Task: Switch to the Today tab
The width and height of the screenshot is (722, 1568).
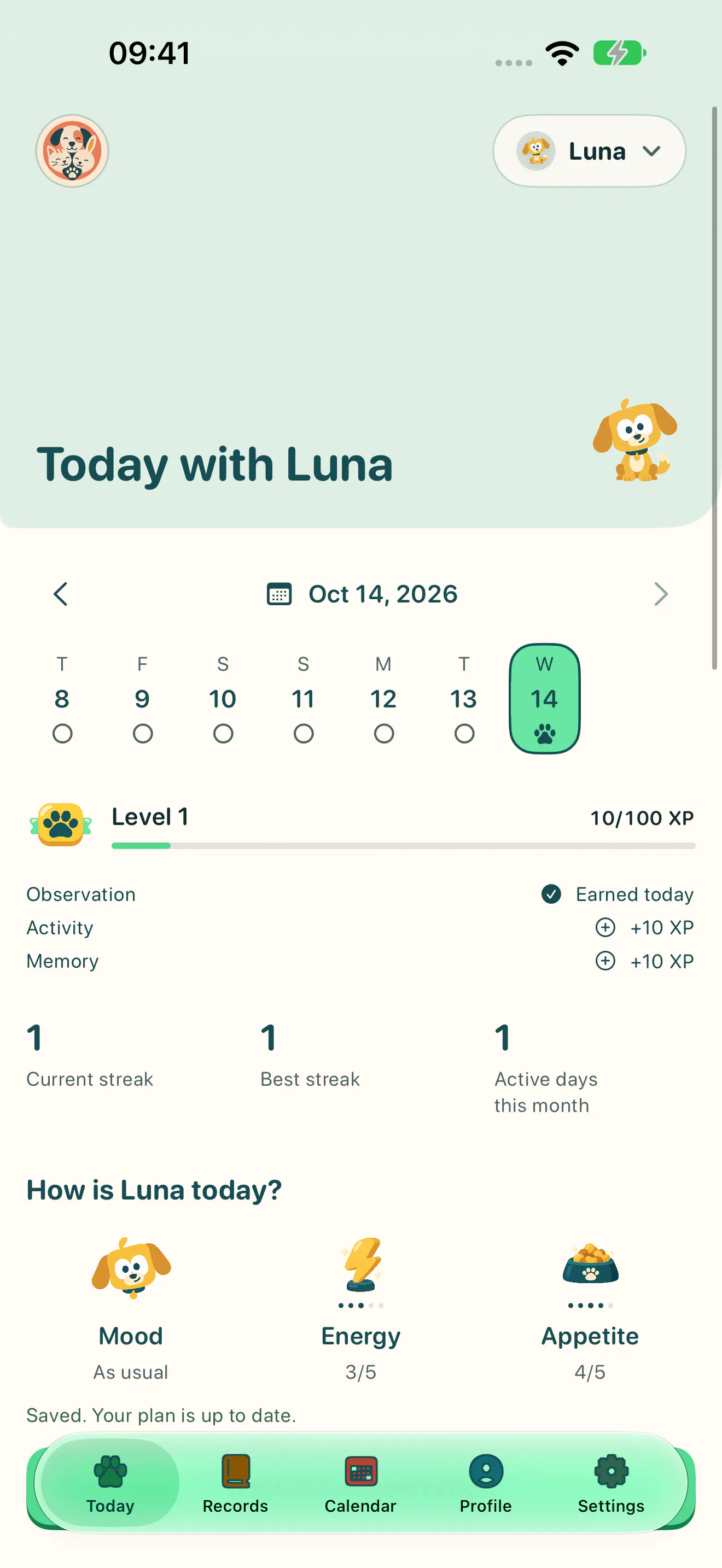Action: pos(110,1483)
